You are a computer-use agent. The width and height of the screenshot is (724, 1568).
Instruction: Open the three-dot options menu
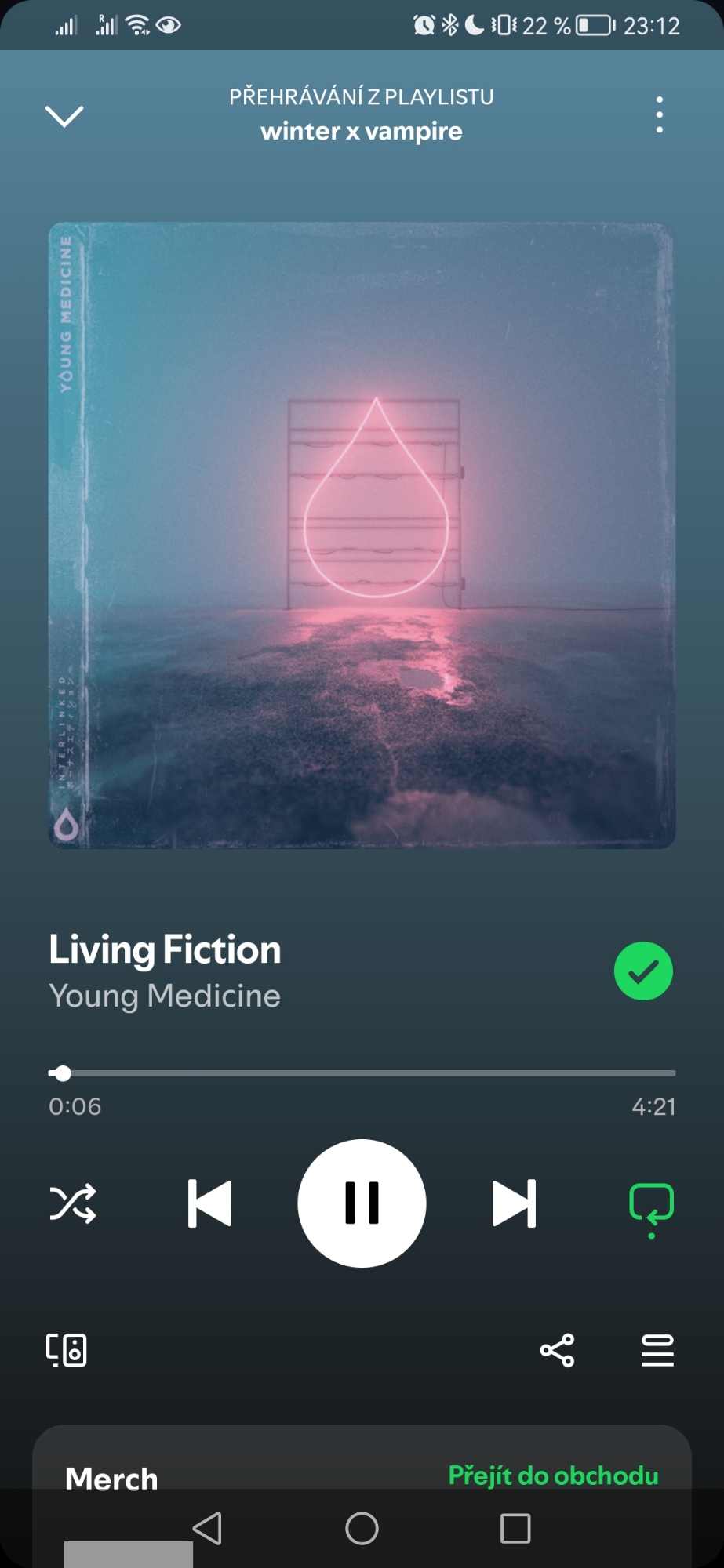[x=660, y=115]
